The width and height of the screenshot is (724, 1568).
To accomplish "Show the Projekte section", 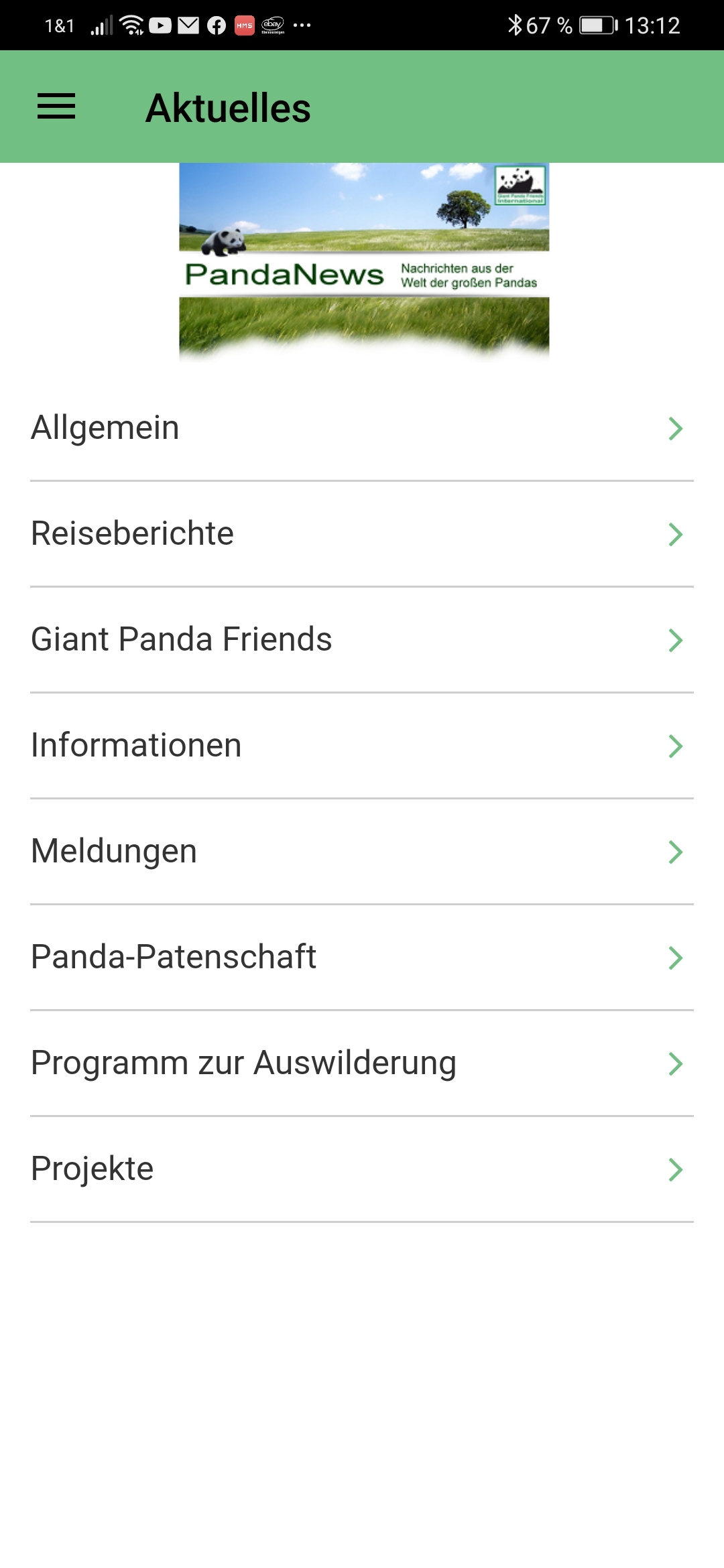I will pos(362,1169).
